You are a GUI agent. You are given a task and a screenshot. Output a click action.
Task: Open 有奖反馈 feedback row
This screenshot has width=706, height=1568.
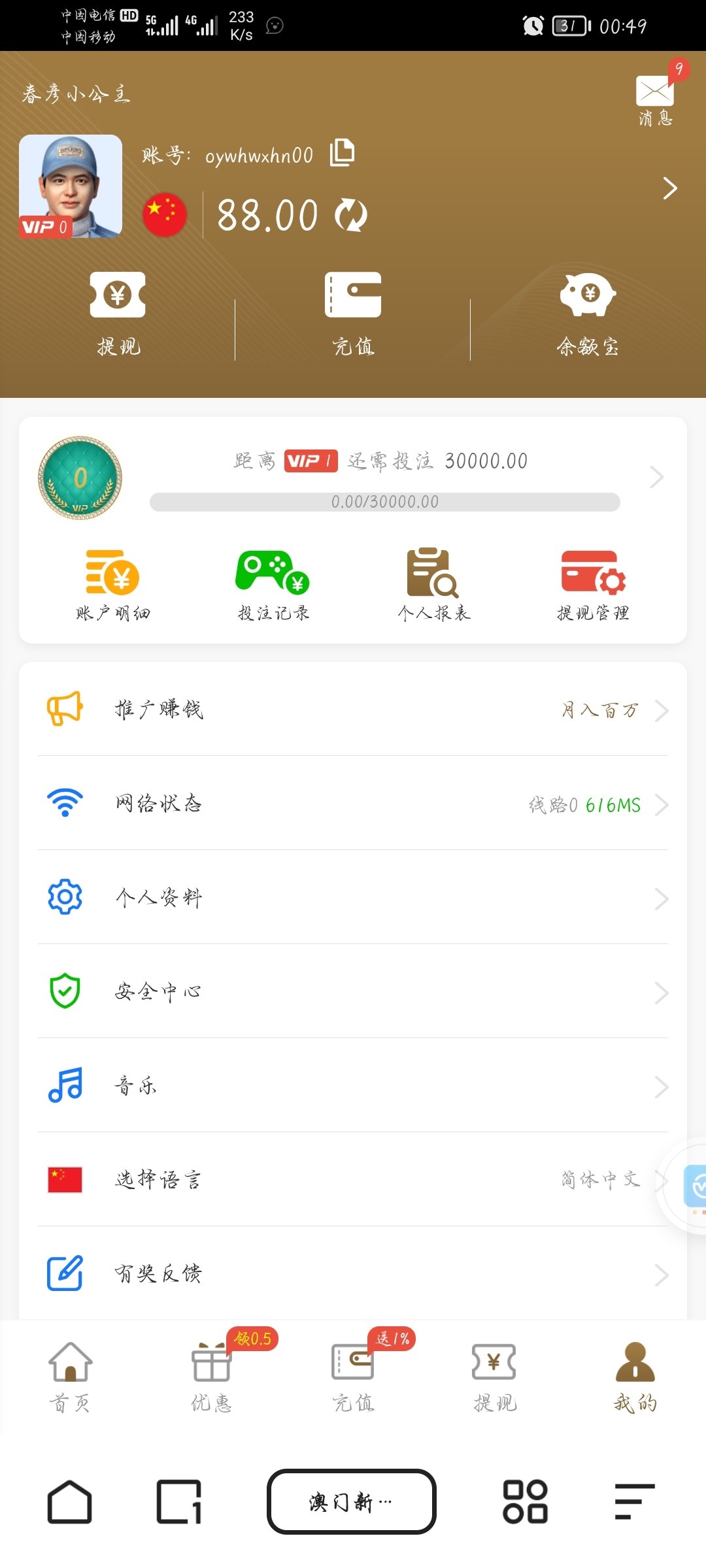(x=353, y=1274)
